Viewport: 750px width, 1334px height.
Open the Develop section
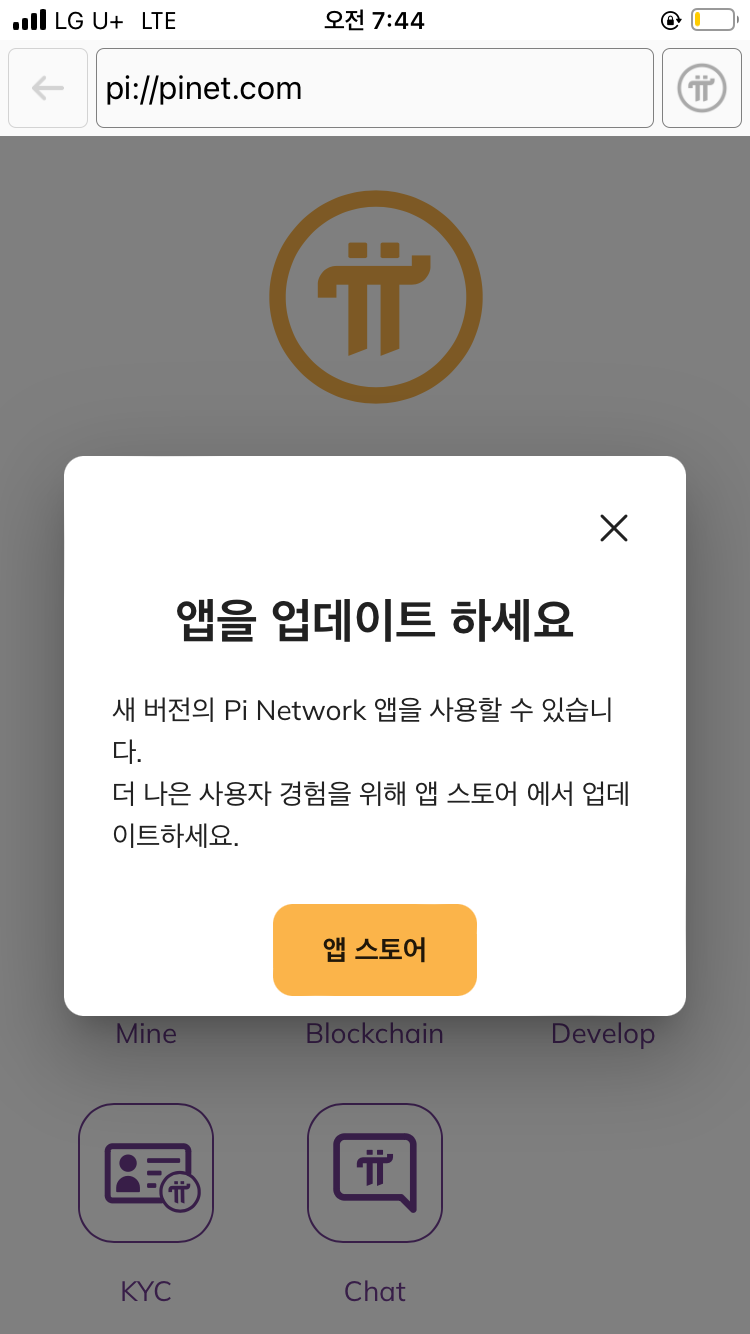(603, 1033)
